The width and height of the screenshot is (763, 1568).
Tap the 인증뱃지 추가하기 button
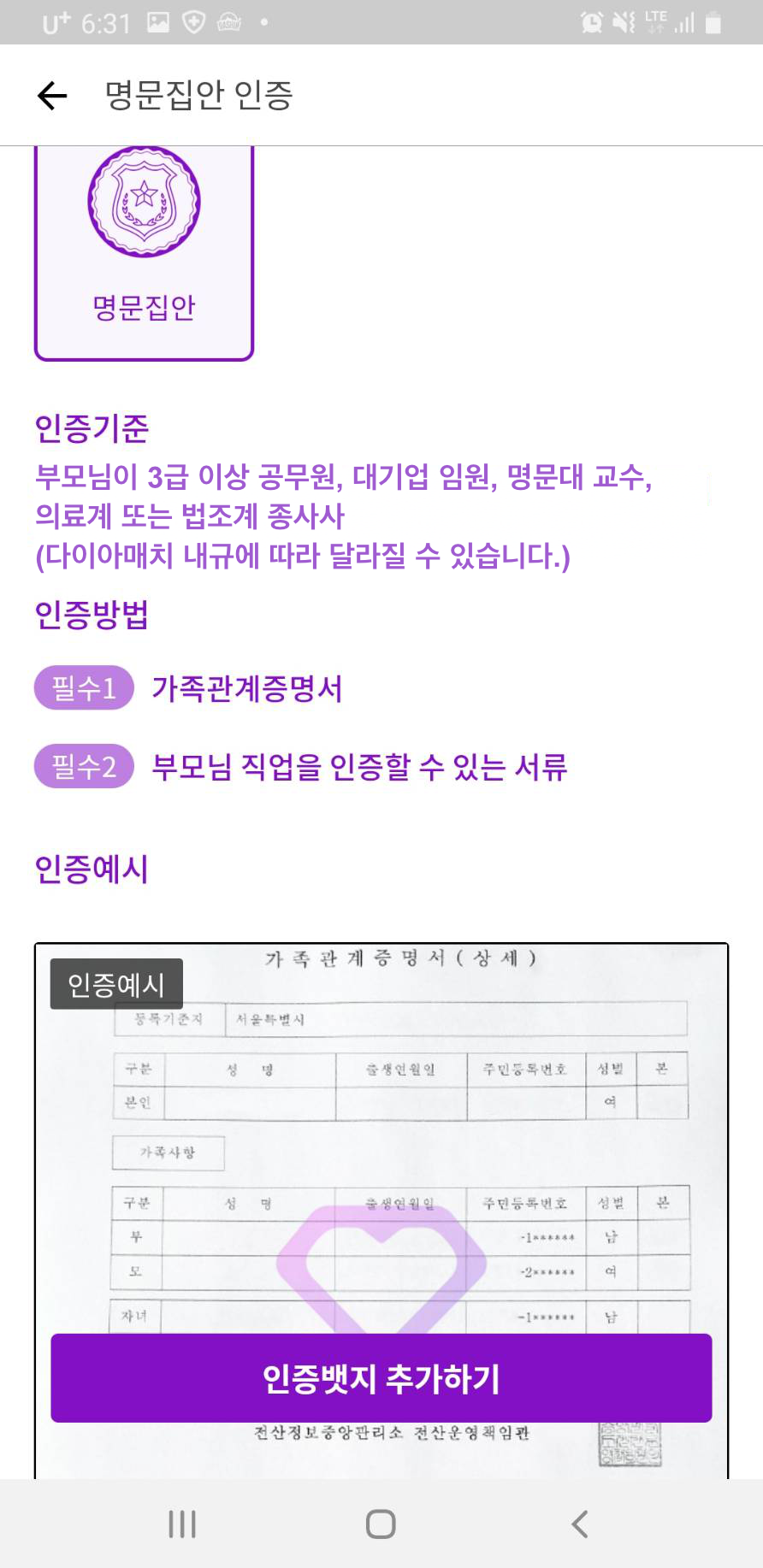point(381,1378)
